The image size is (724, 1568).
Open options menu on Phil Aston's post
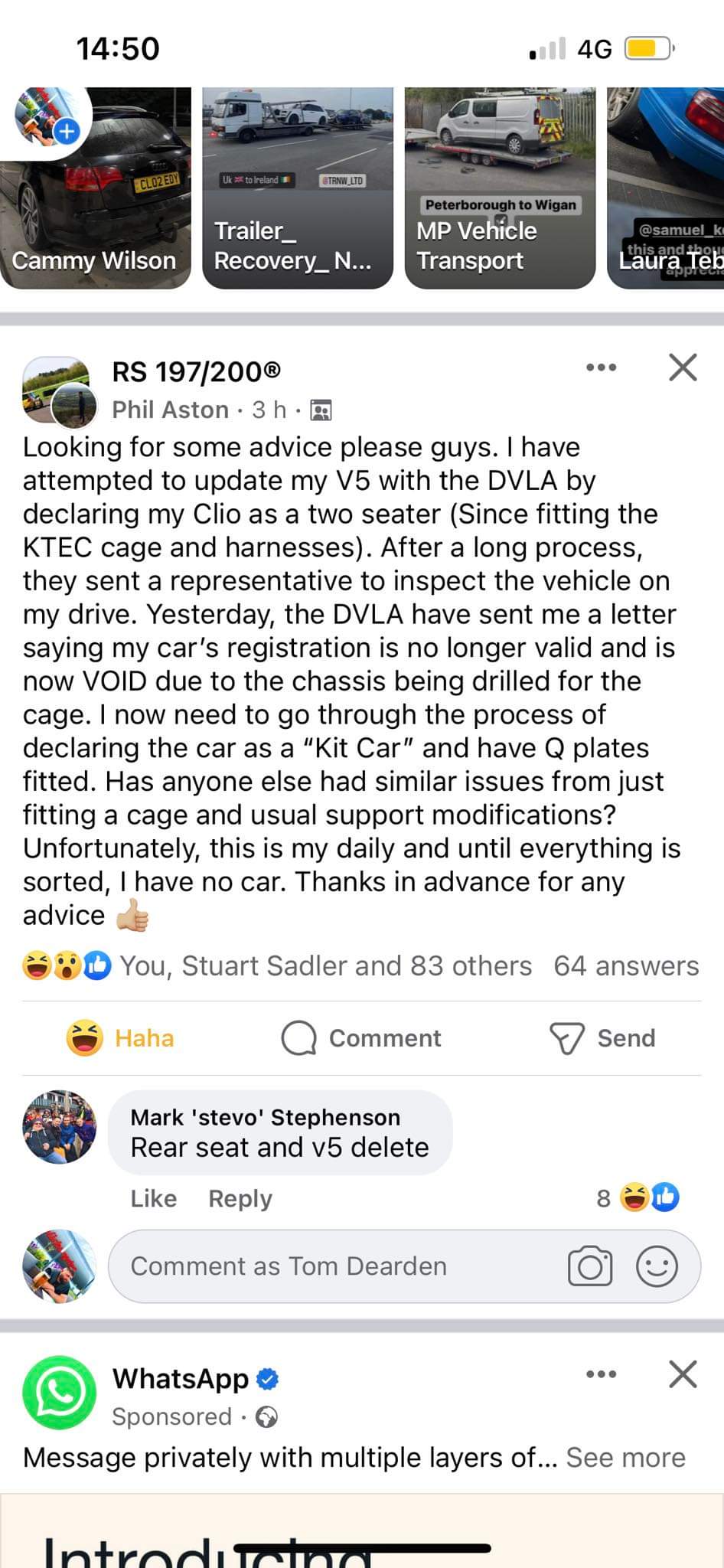coord(601,368)
